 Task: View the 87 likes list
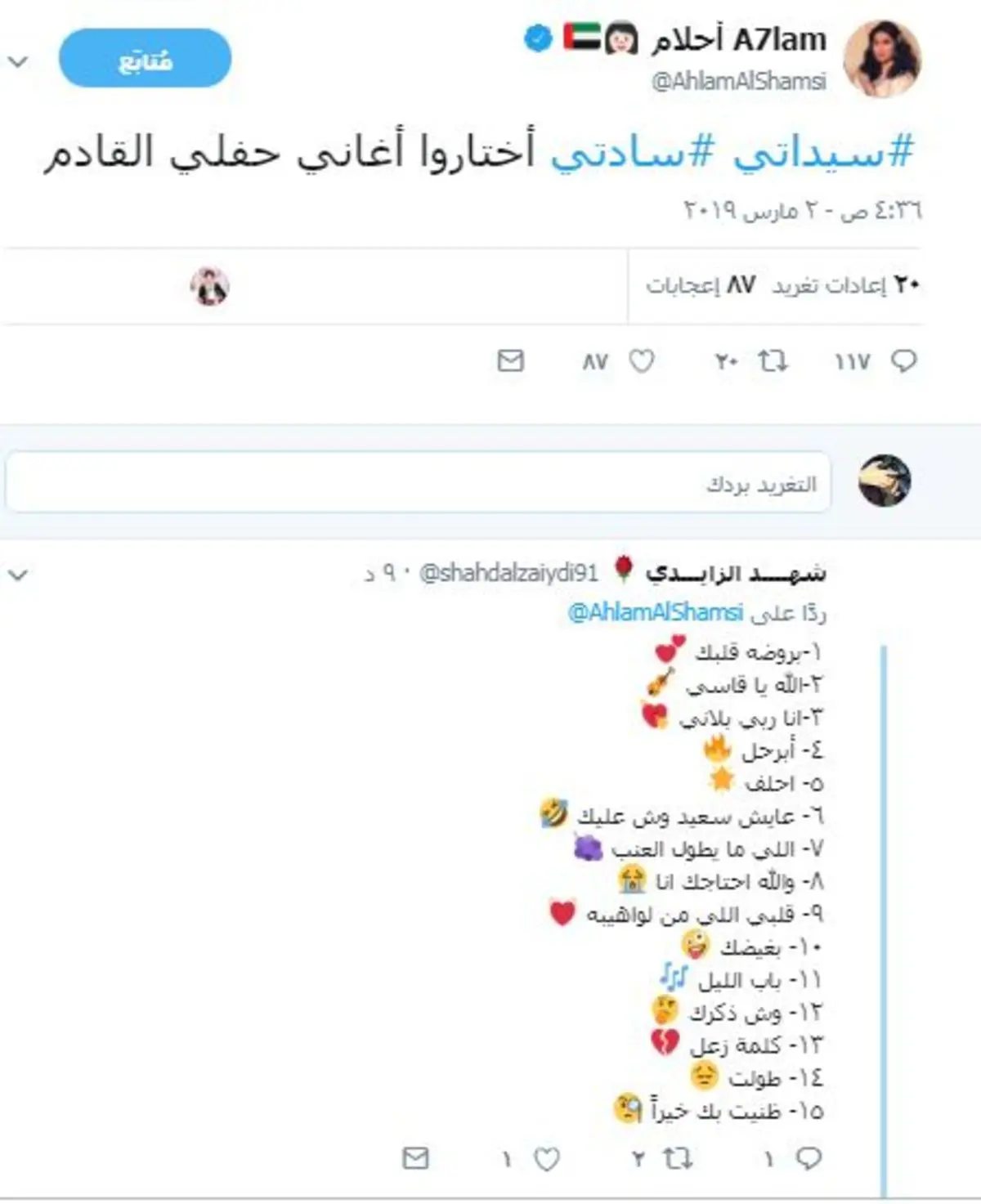click(700, 285)
